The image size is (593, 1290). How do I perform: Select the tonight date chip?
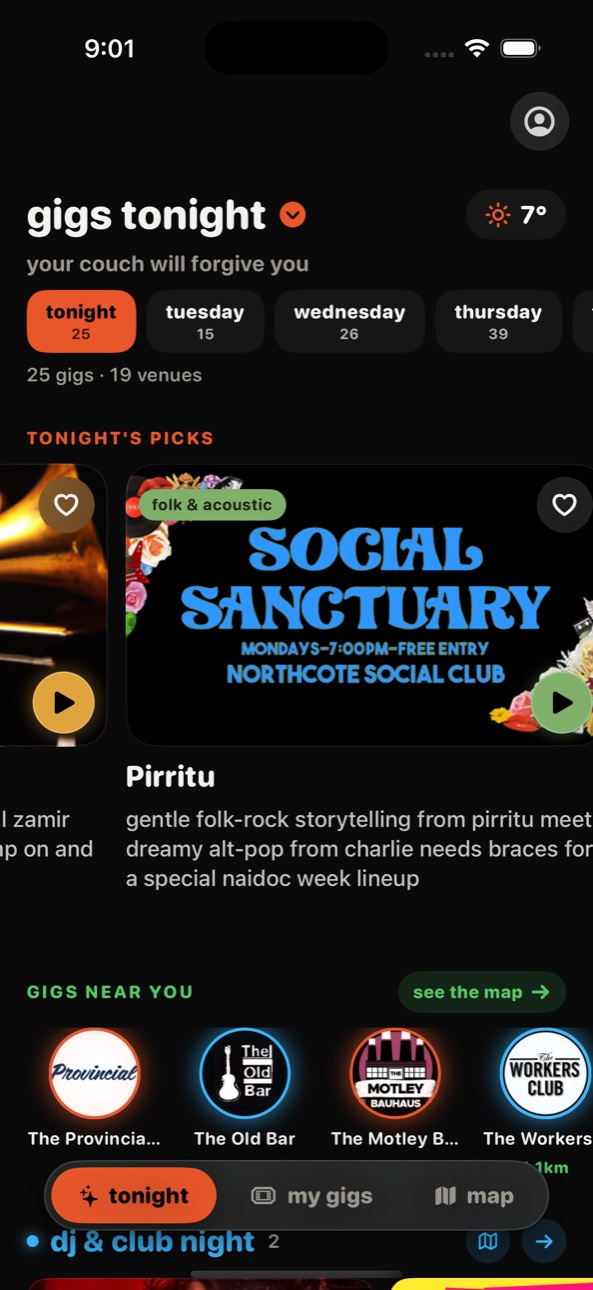(81, 322)
